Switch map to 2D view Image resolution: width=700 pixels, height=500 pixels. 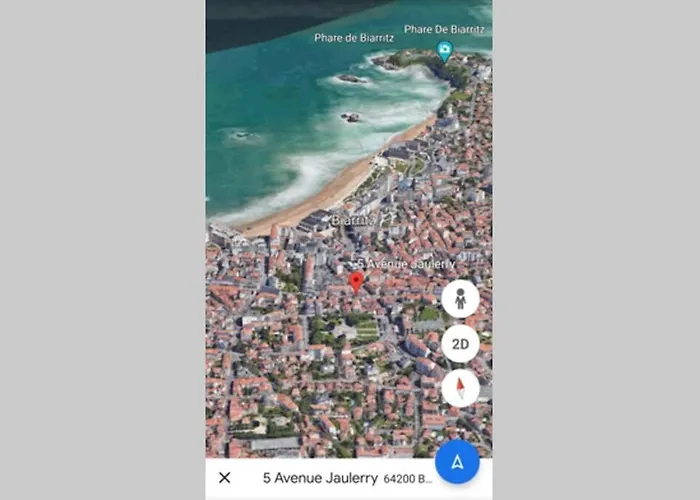click(460, 344)
